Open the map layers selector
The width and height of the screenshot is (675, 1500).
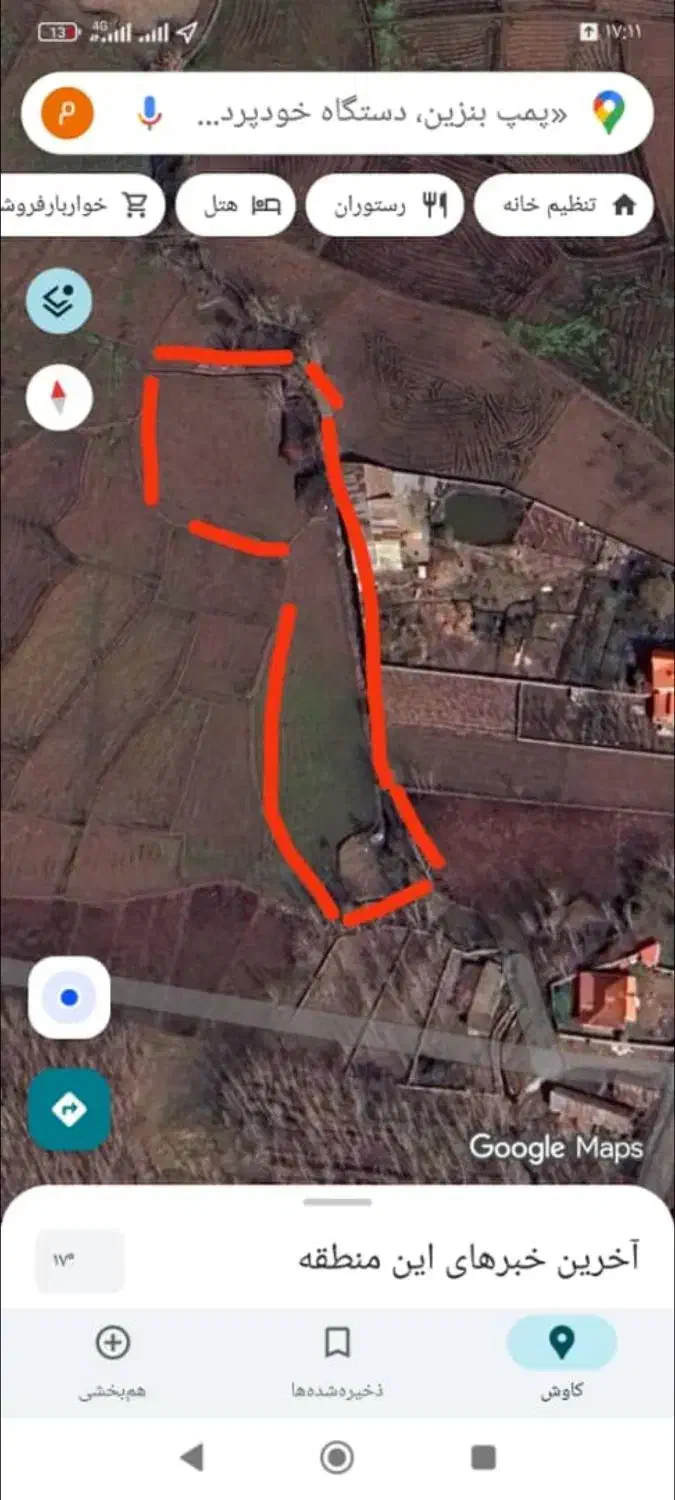pos(59,299)
